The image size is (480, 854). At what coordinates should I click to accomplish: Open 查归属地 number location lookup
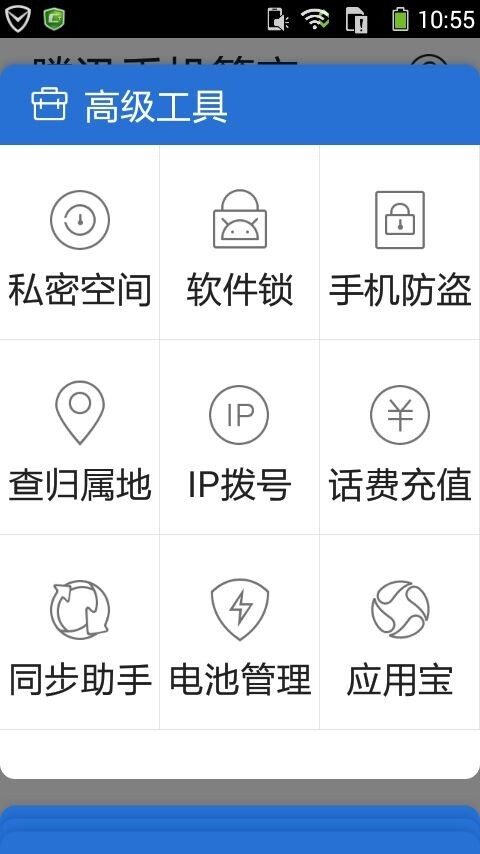80,437
